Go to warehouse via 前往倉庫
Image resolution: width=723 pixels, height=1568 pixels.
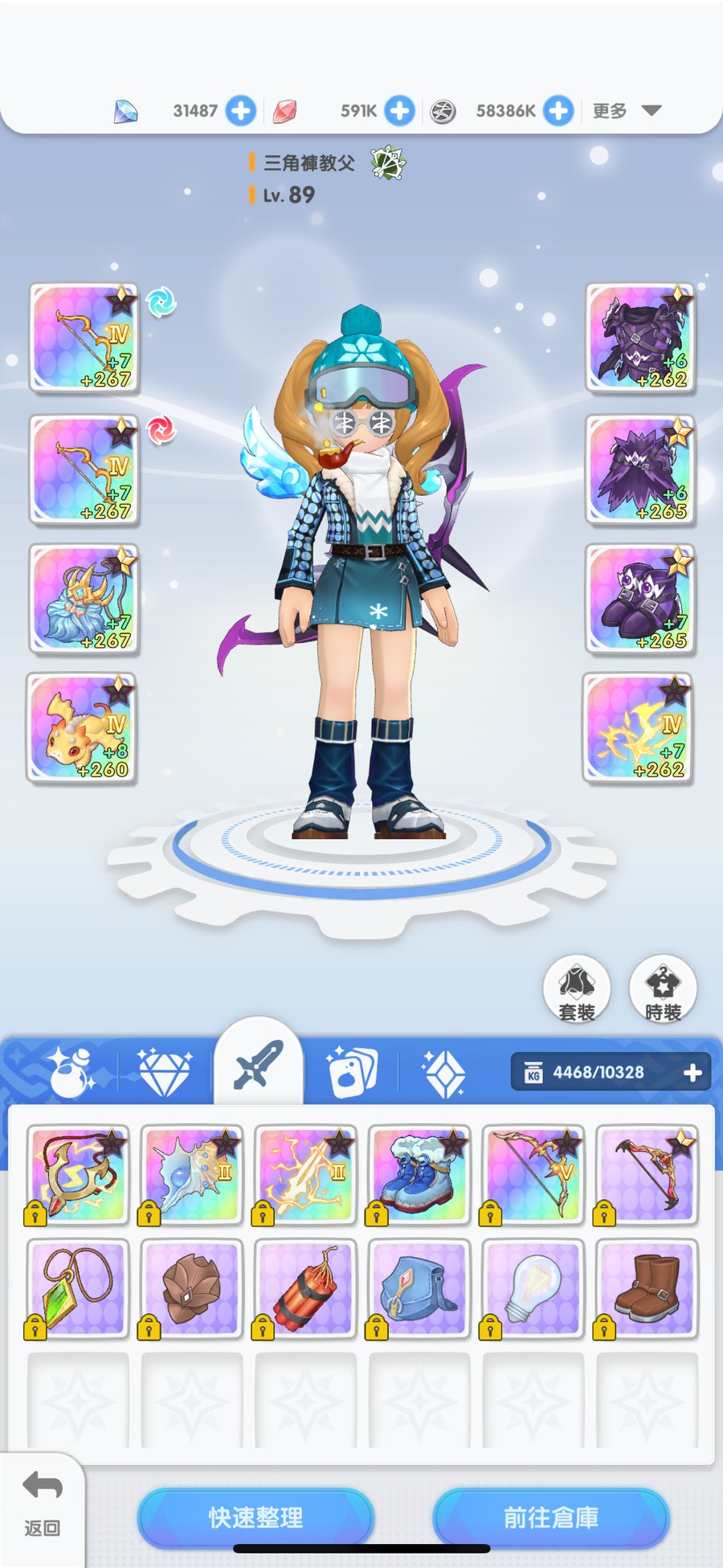pyautogui.click(x=550, y=1517)
